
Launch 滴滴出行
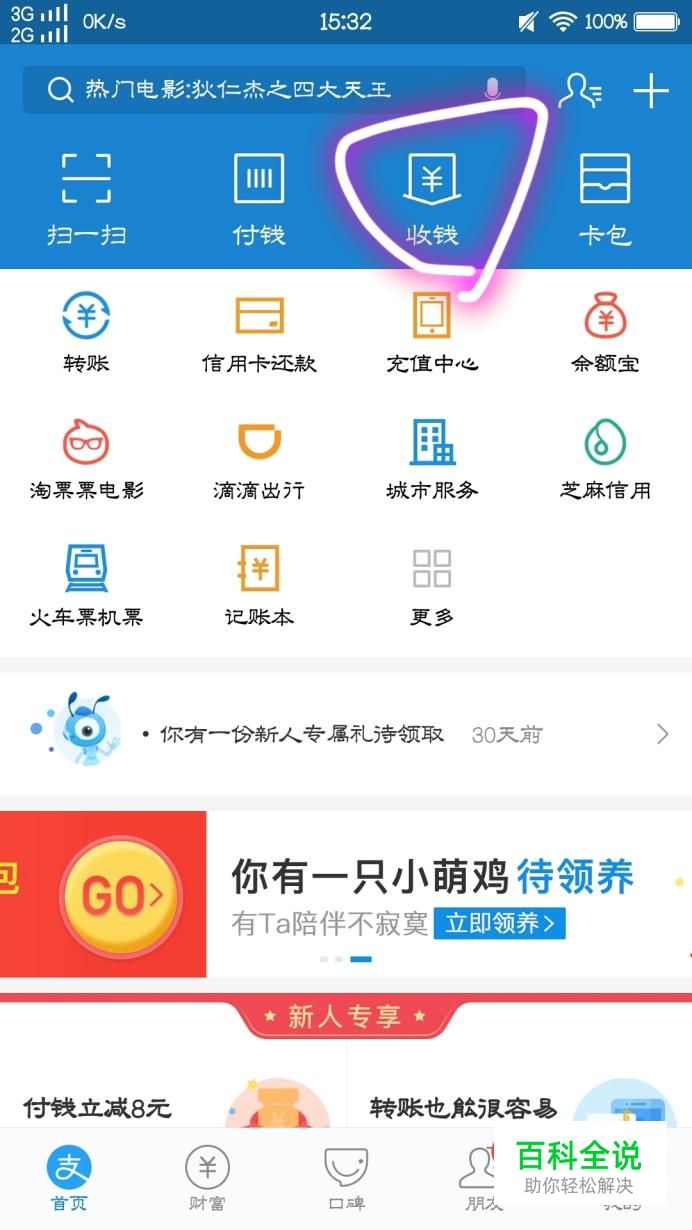[x=259, y=460]
